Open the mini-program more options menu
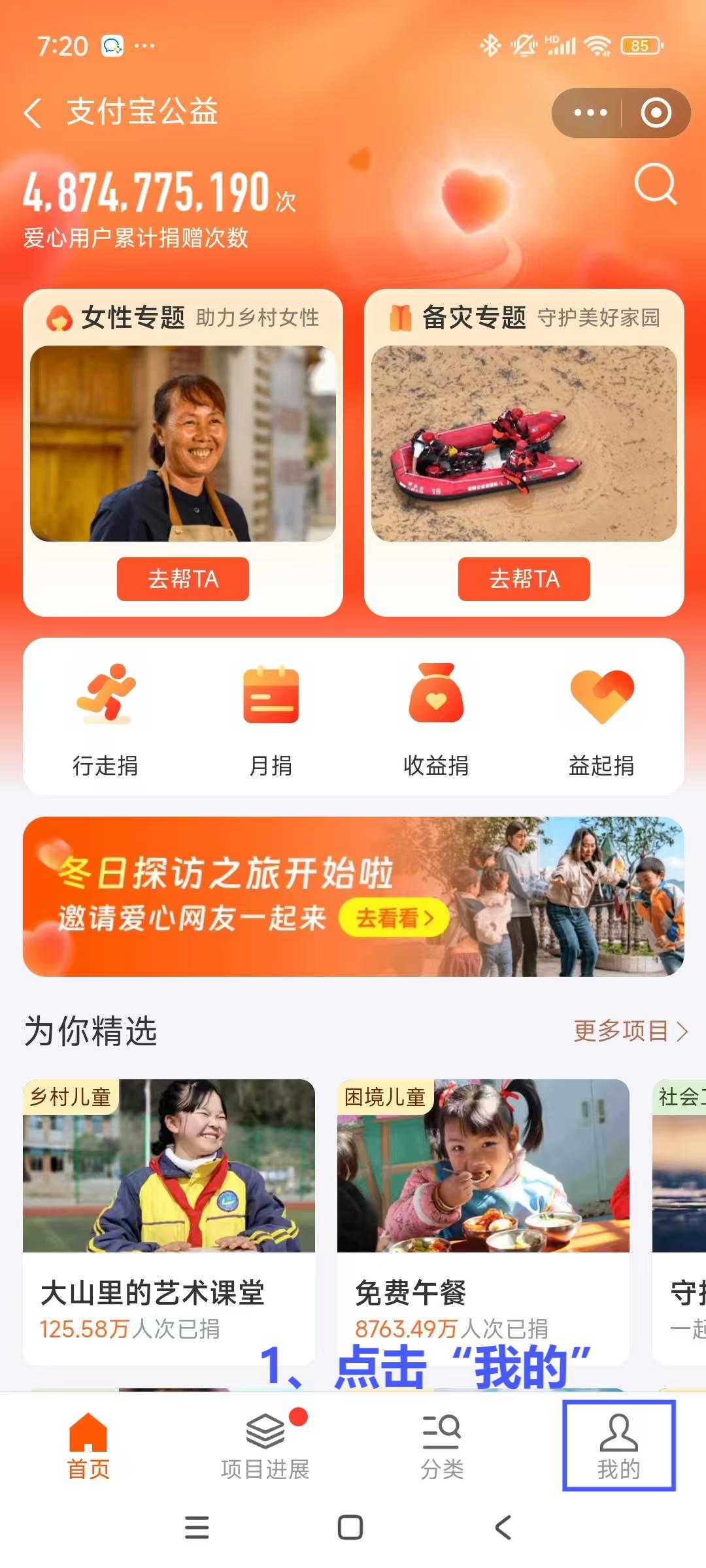 tap(590, 113)
